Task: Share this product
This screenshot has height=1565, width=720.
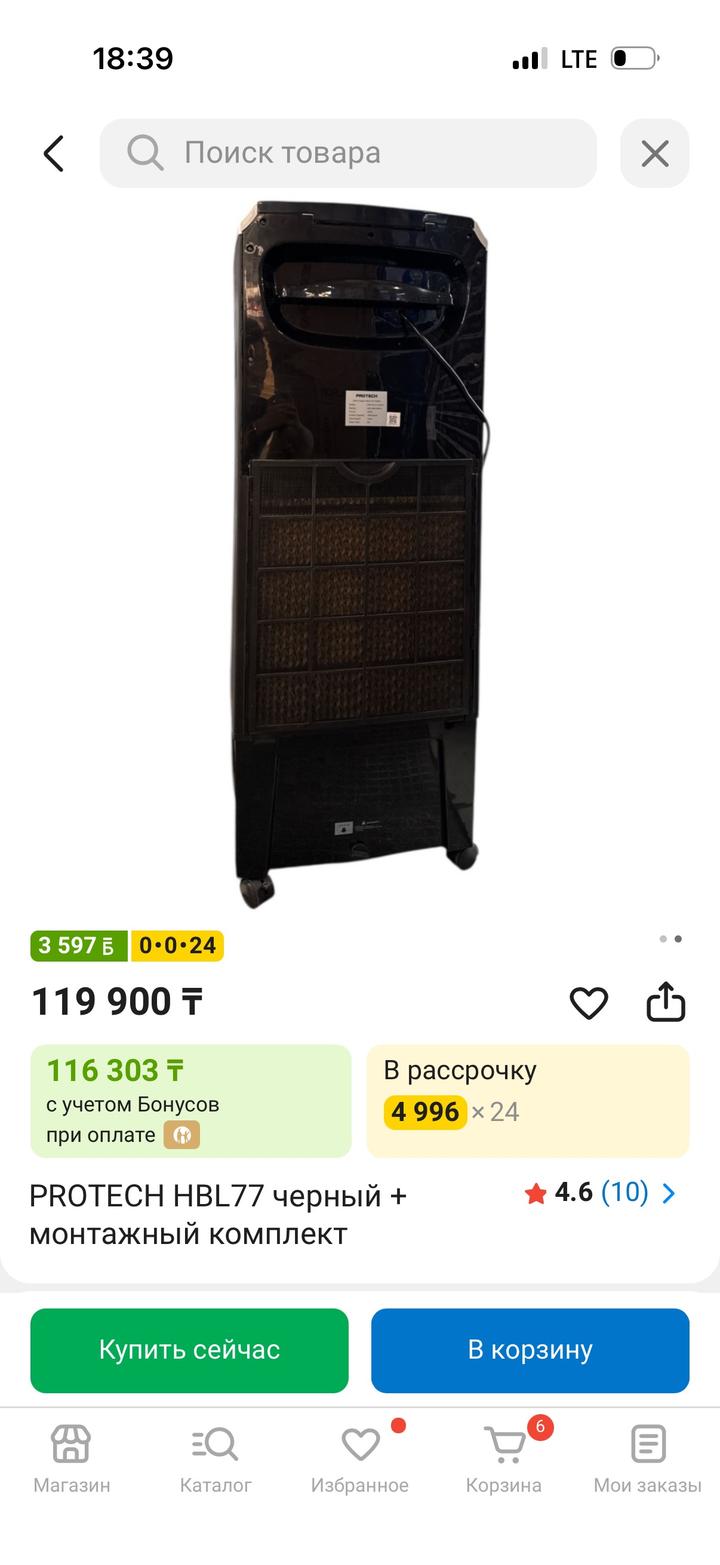Action: 665,1002
